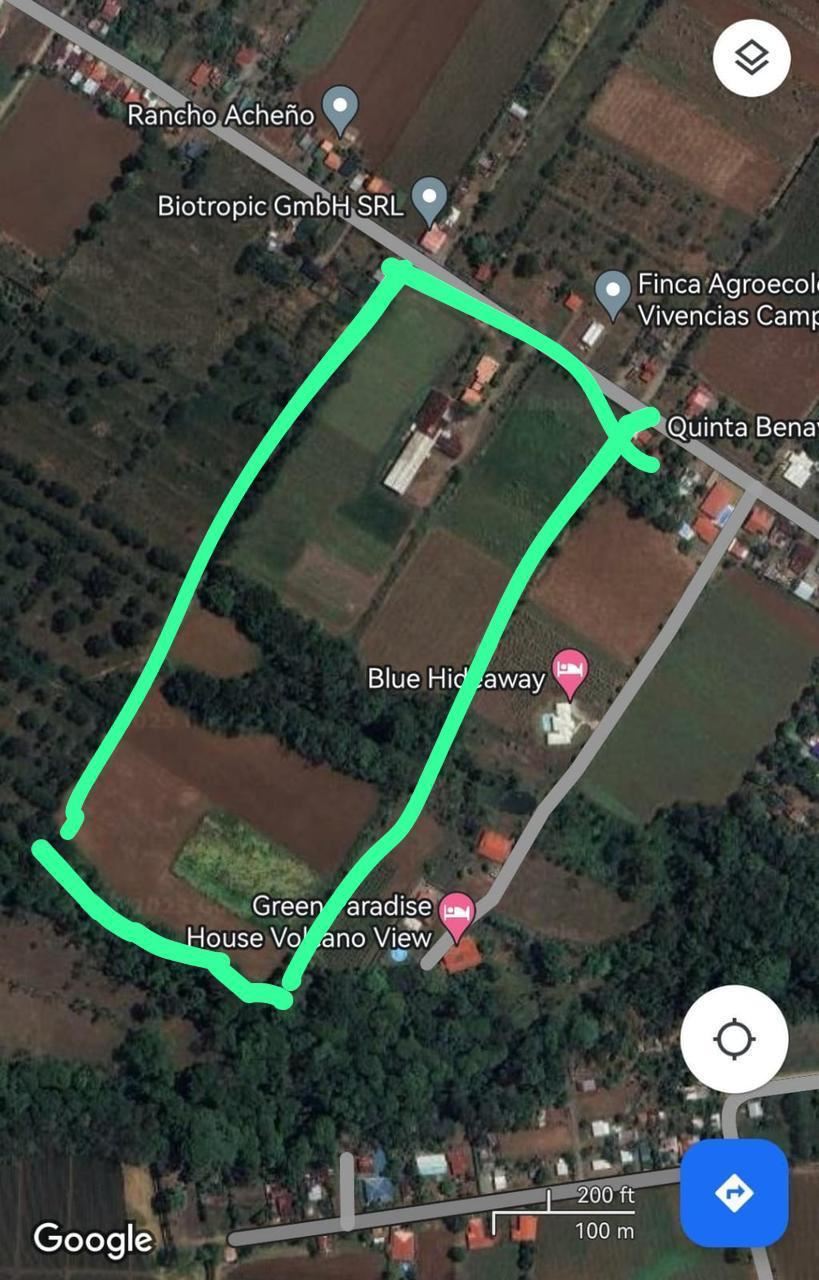Screen dimensions: 819x1280
Task: Center the map on my location
Action: 734,1039
